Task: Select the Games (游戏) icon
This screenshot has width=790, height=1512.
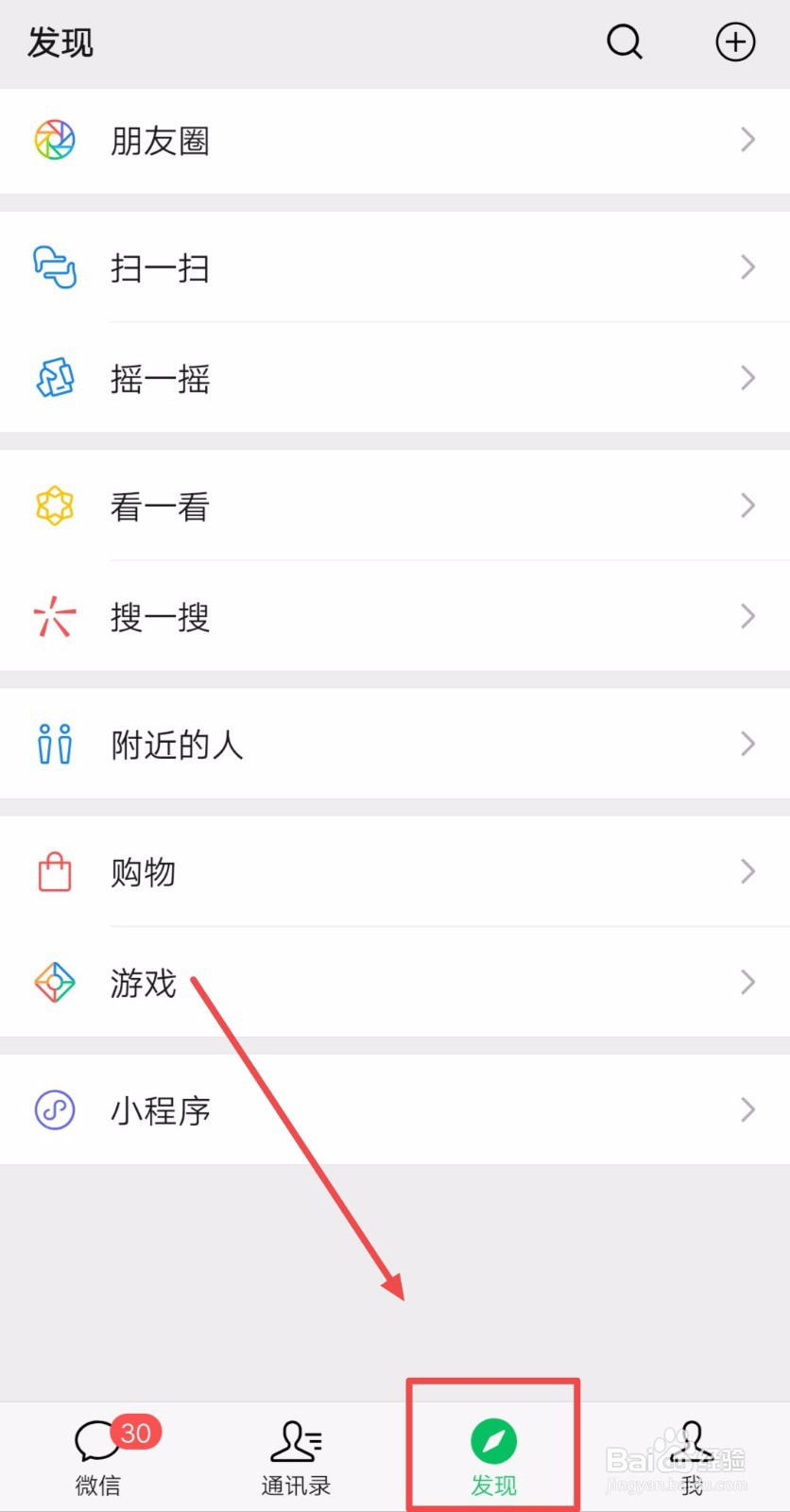Action: 54,982
